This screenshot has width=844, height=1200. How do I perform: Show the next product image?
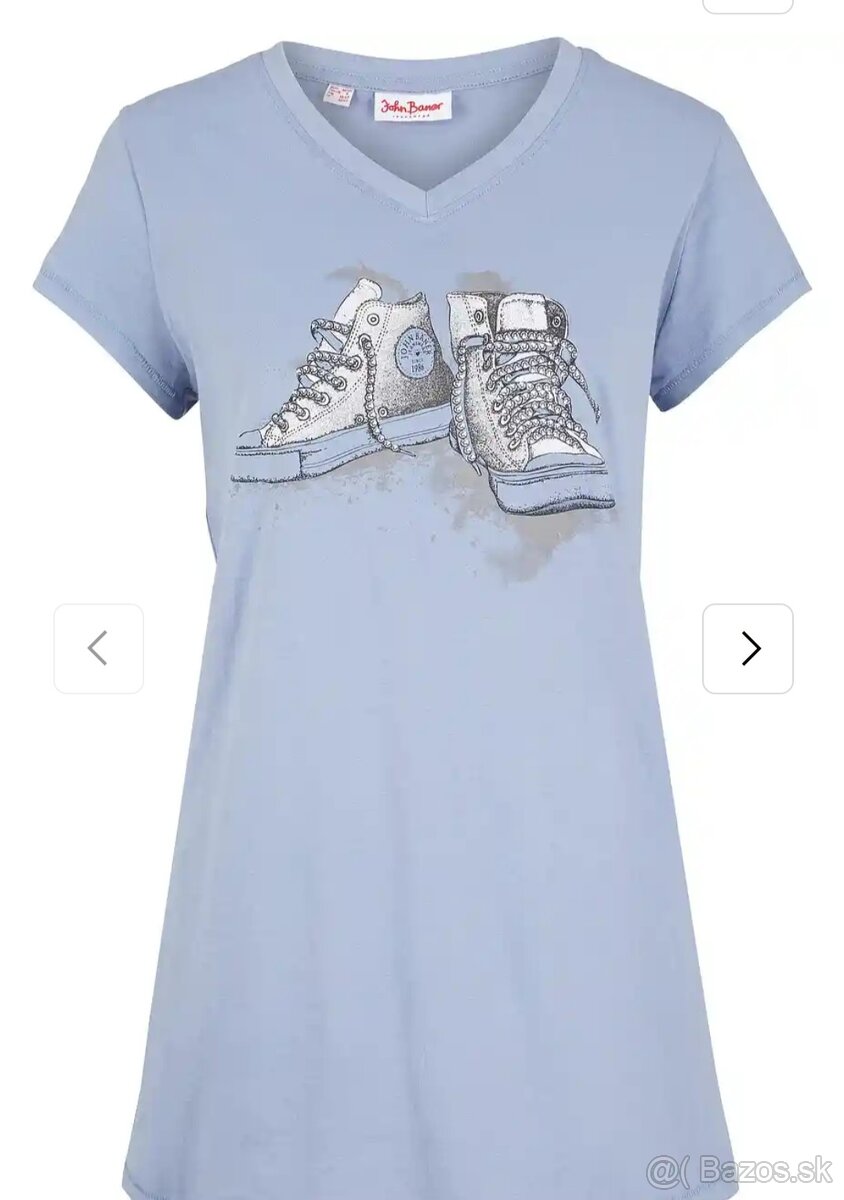tap(748, 649)
